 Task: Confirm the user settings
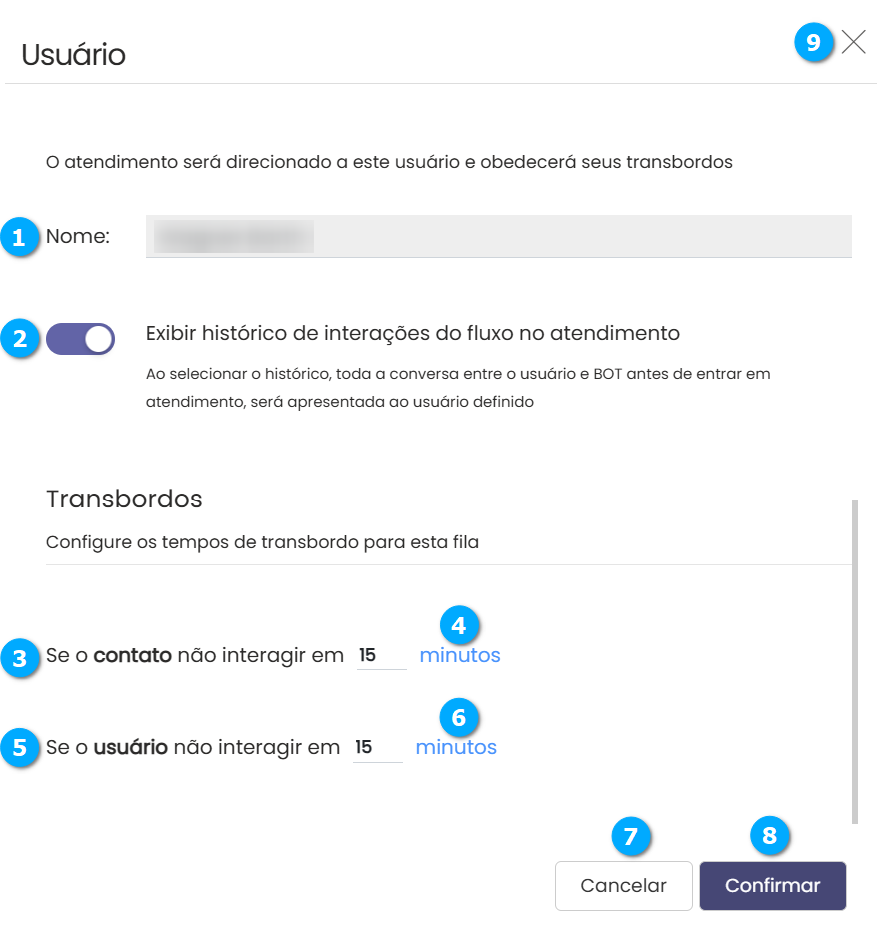click(x=772, y=886)
